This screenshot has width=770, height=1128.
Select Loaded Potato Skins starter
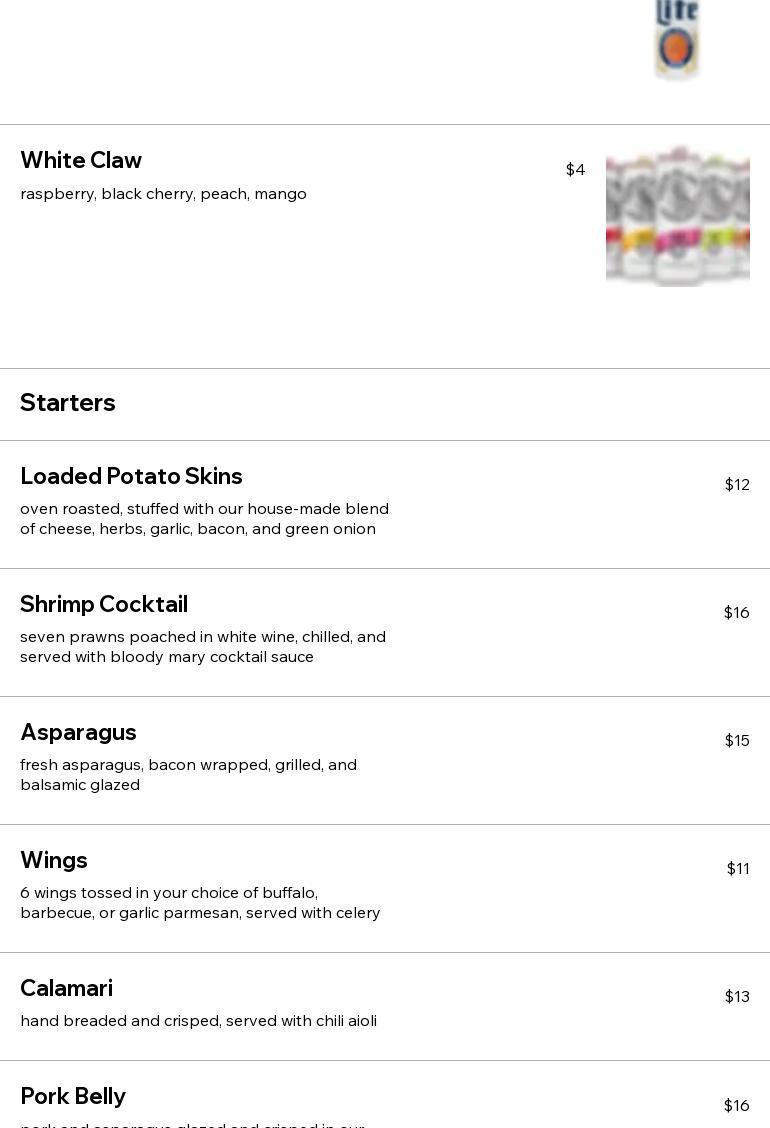click(x=131, y=477)
